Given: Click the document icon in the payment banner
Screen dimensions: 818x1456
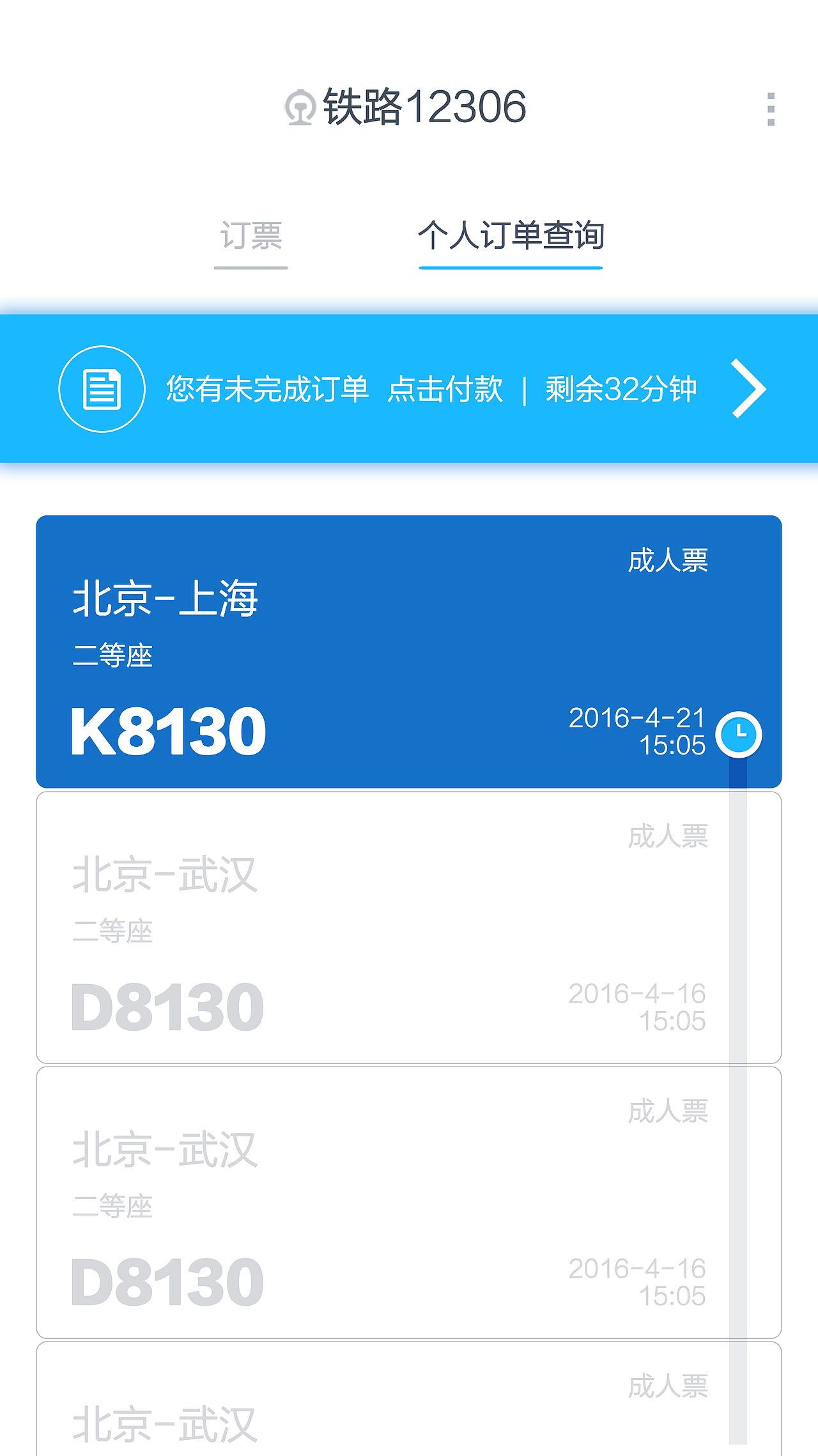Looking at the screenshot, I should pos(102,388).
